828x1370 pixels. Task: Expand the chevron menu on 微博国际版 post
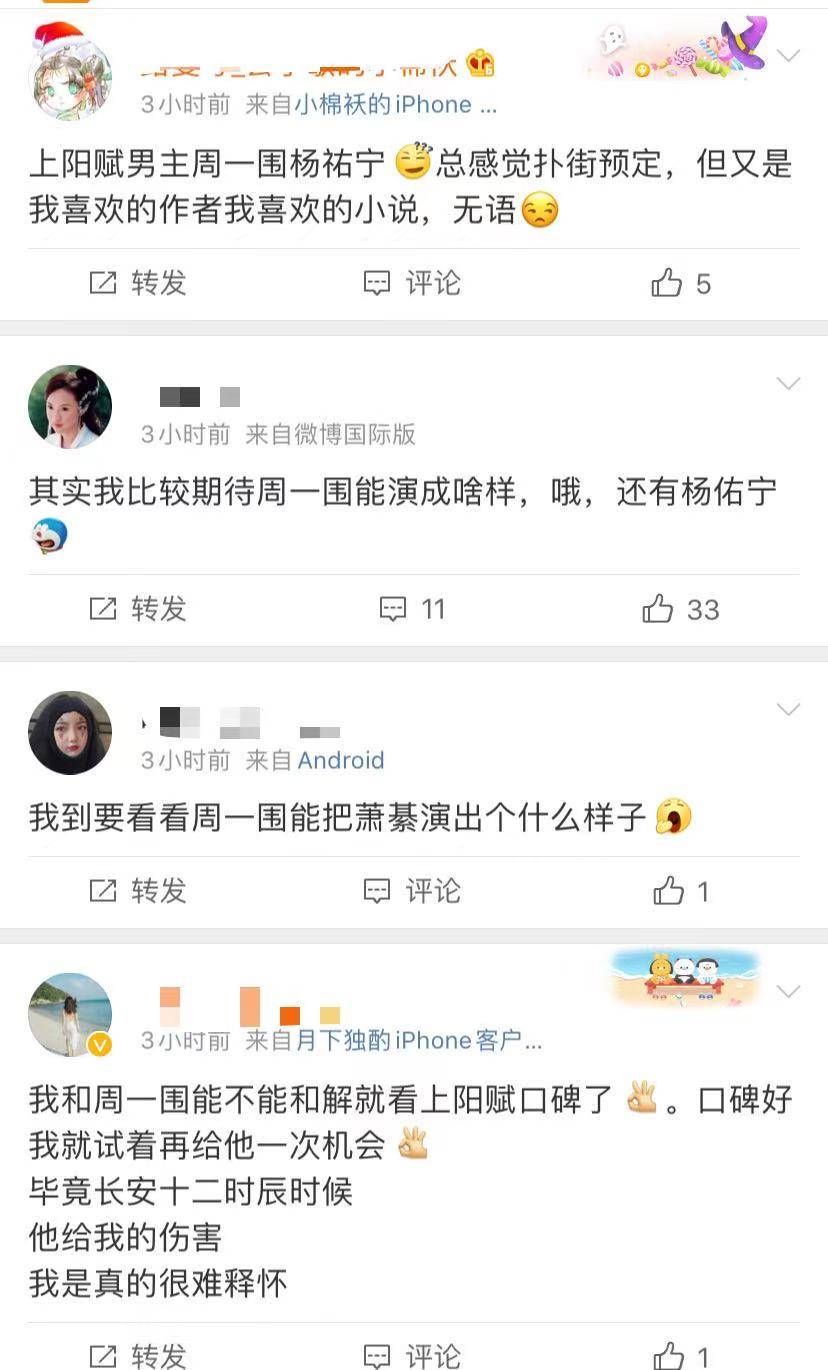tap(788, 384)
